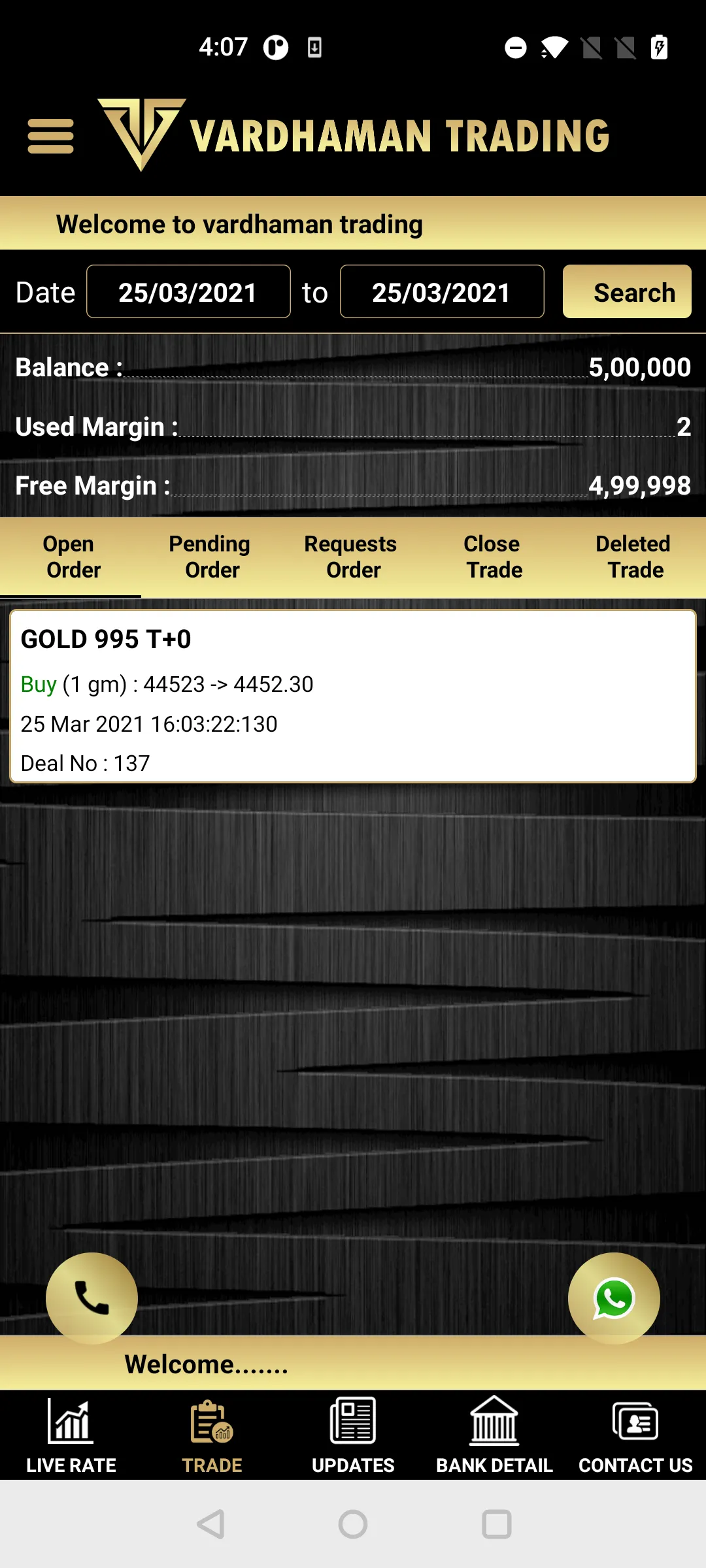706x1568 pixels.
Task: Go to Live Rate section
Action: [71, 1436]
